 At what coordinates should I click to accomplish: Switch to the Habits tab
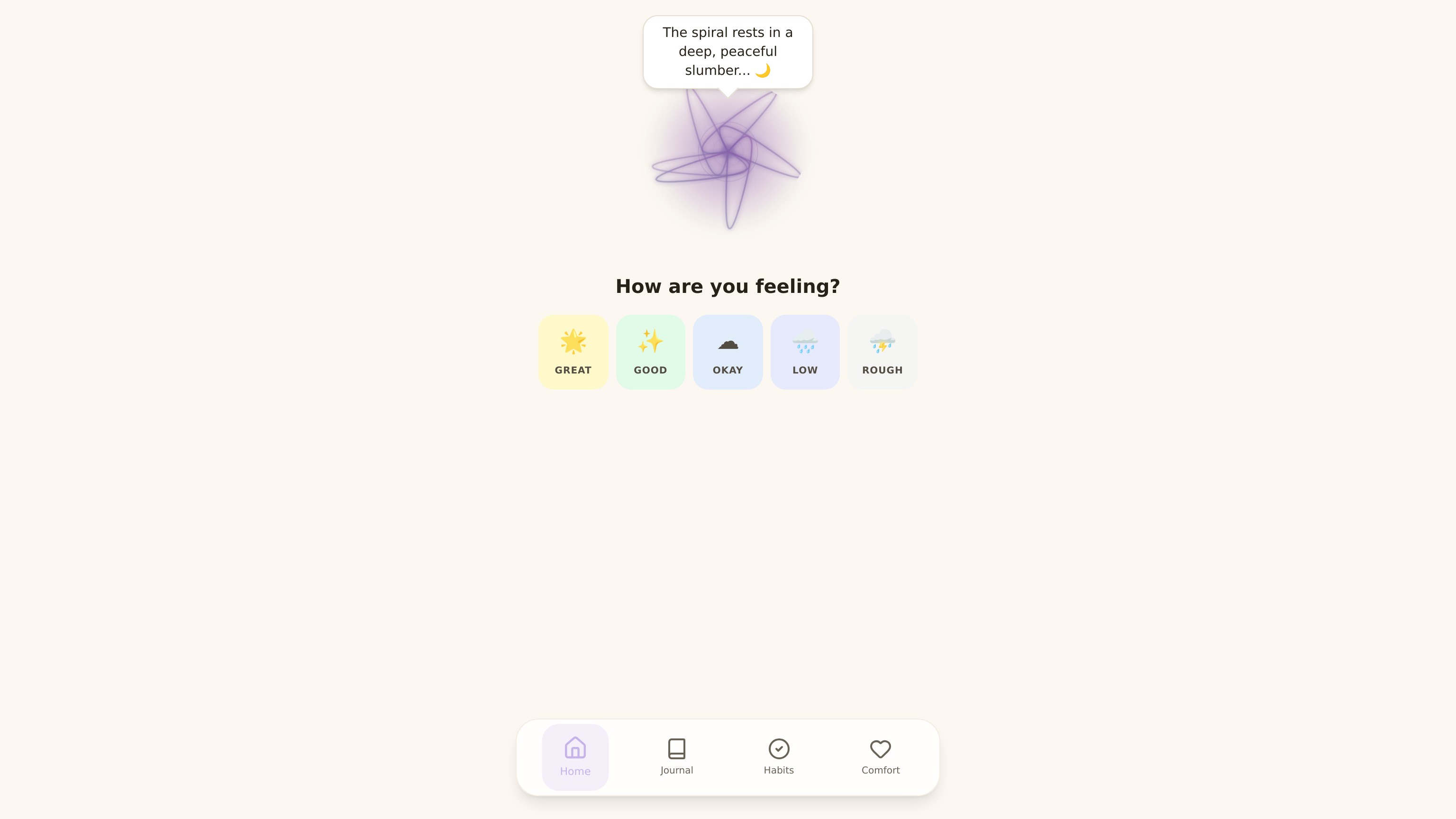coord(778,756)
